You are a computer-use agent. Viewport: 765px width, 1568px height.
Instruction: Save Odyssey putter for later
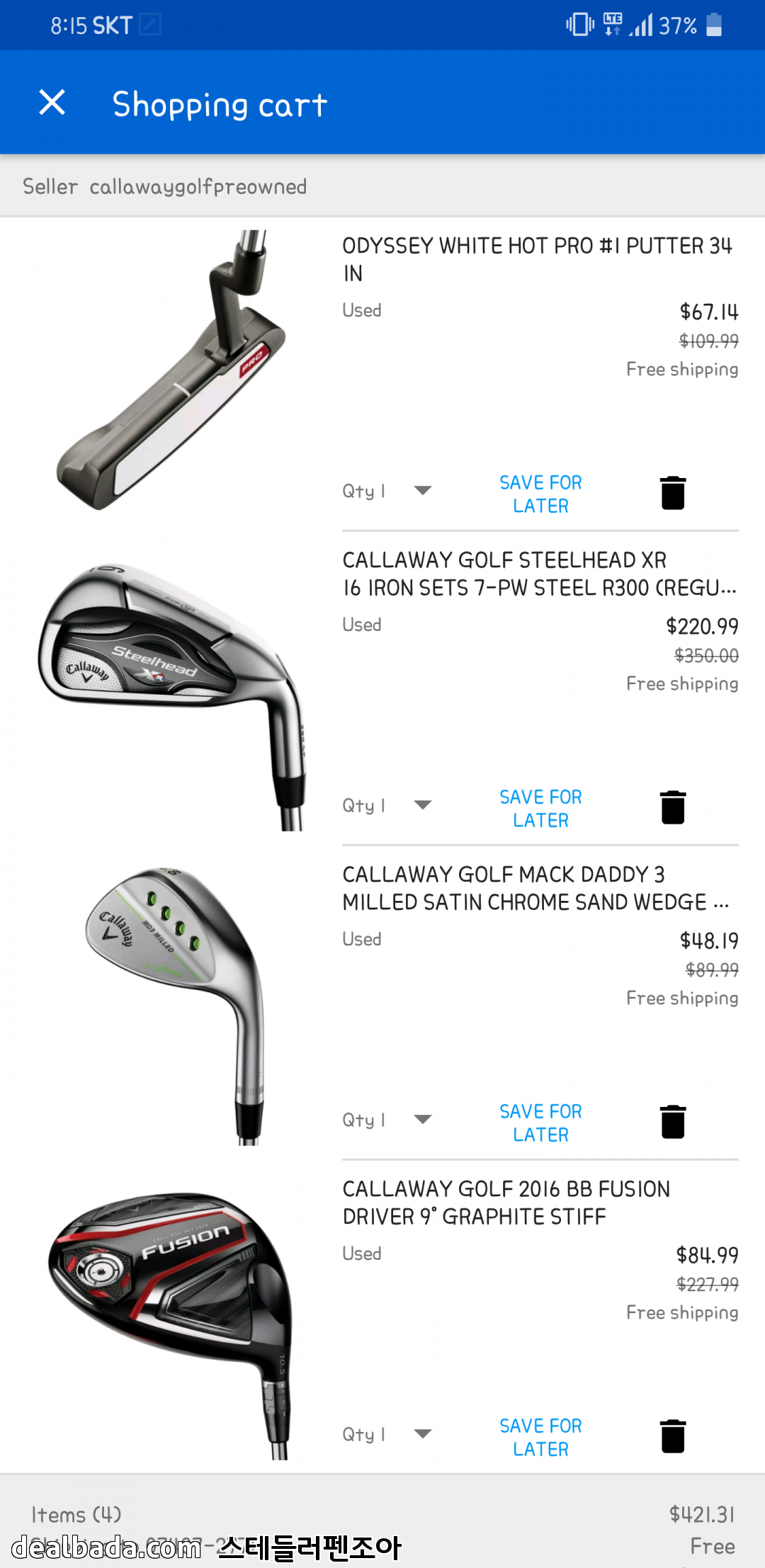point(540,494)
